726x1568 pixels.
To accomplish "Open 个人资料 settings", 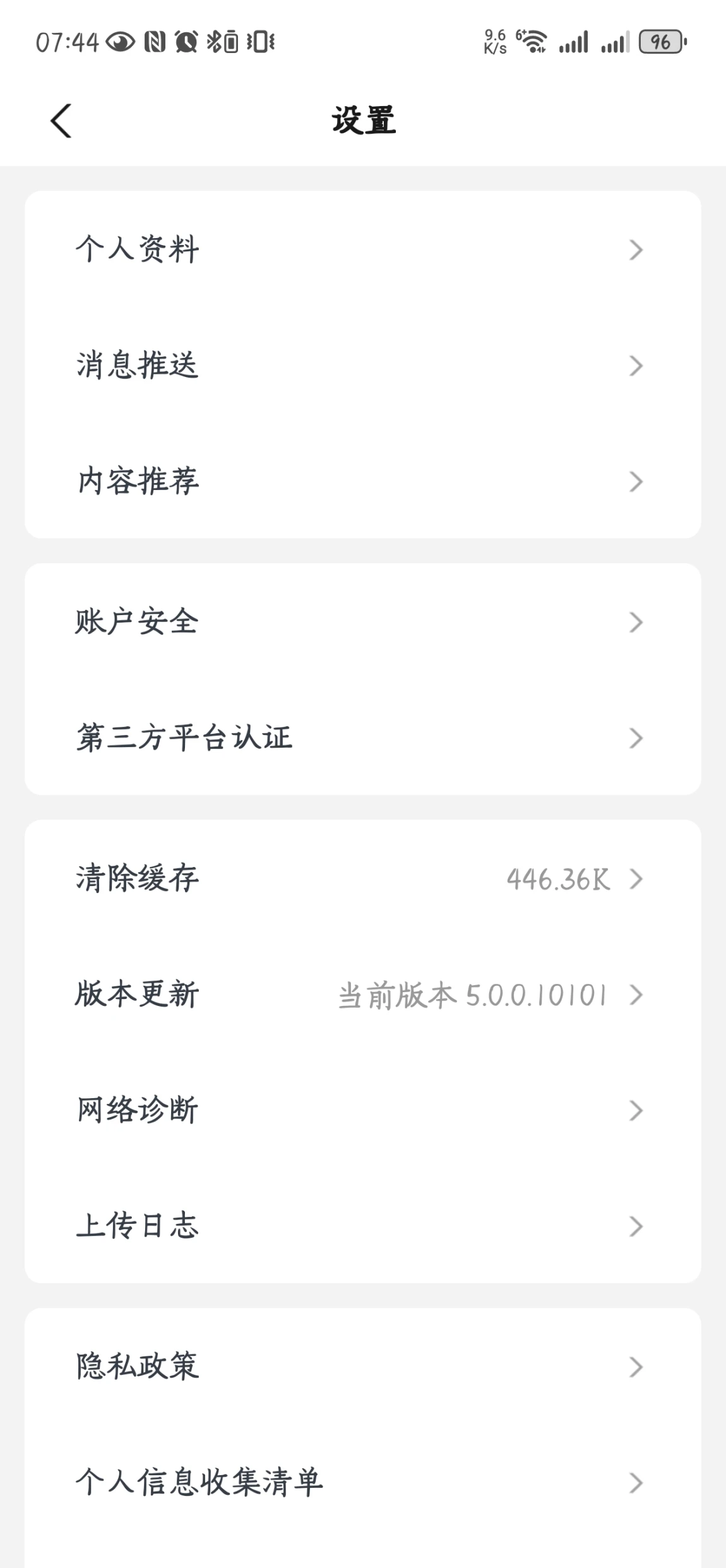I will [363, 249].
